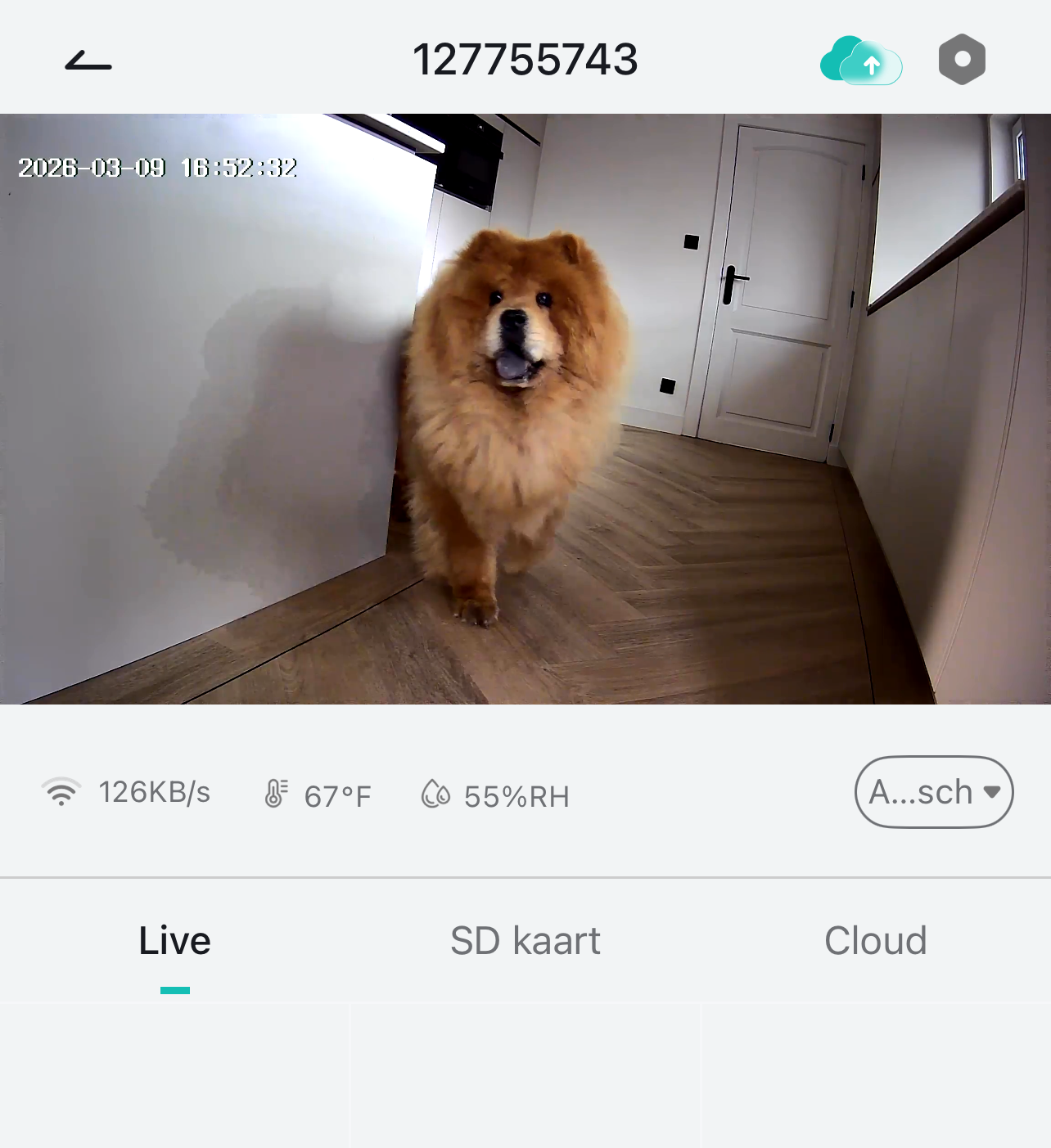Enable the Live view stream
The image size is (1051, 1148).
pos(174,940)
